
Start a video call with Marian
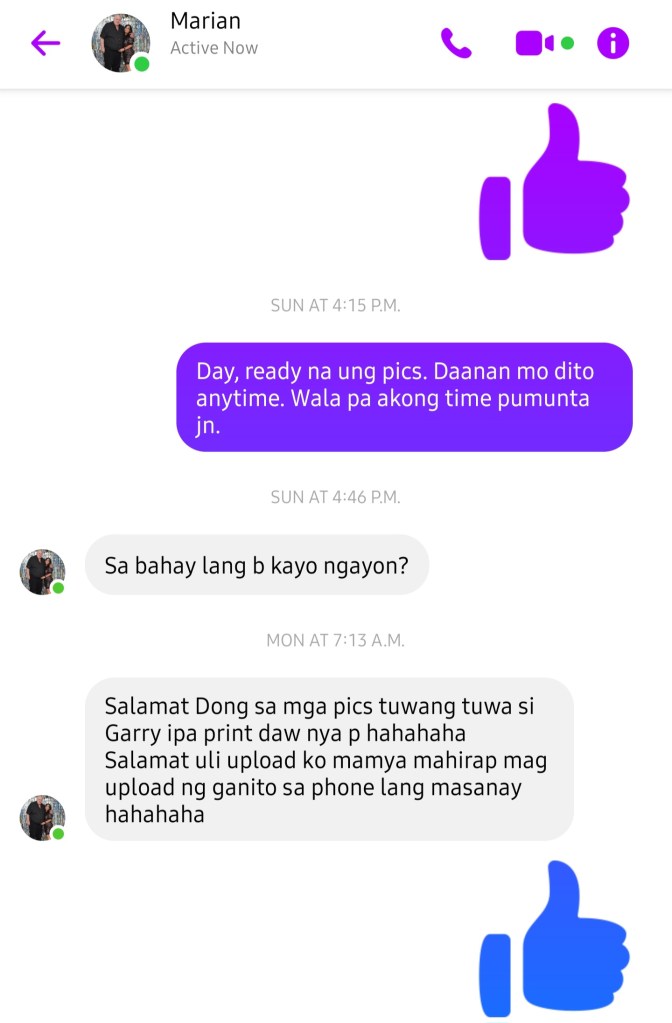click(535, 43)
